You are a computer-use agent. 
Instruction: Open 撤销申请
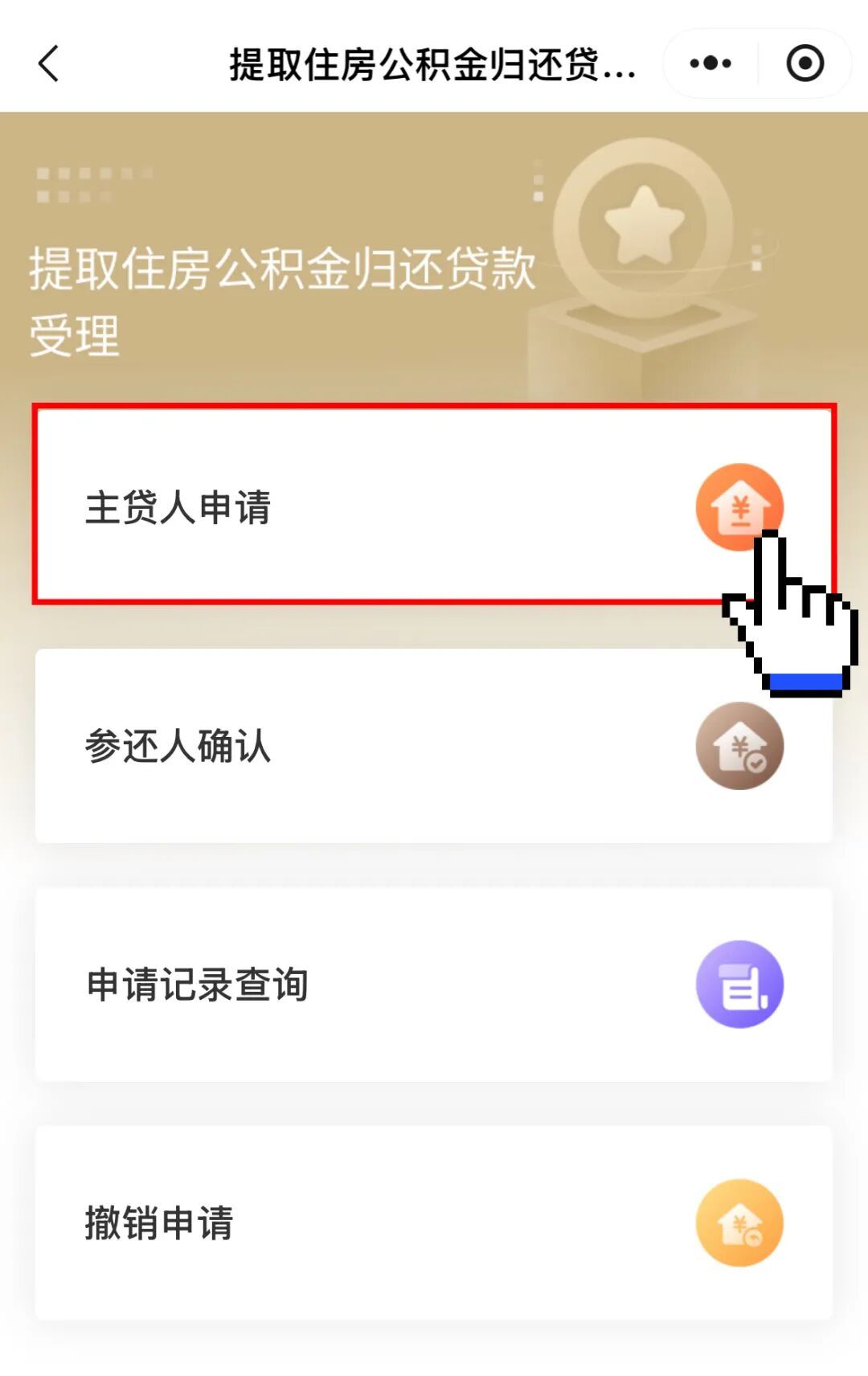pyautogui.click(x=434, y=1222)
